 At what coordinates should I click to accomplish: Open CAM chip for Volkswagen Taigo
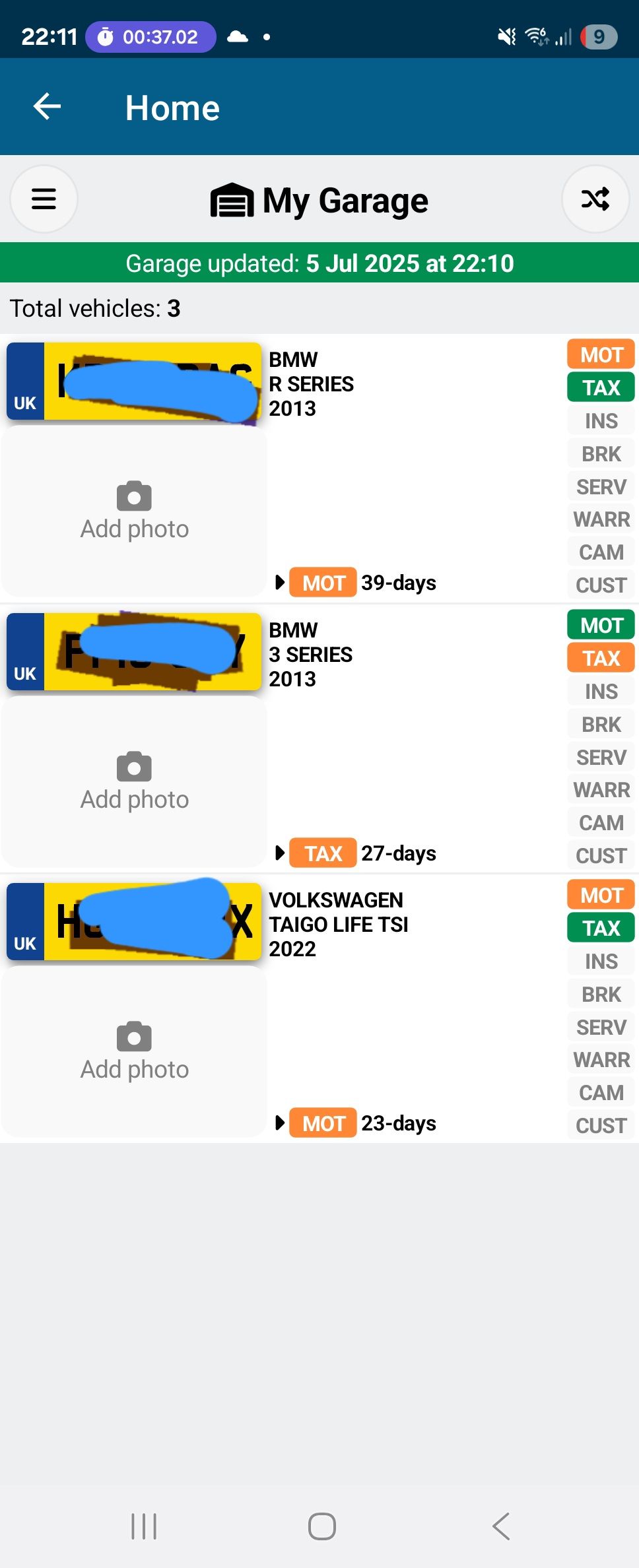click(x=601, y=1092)
